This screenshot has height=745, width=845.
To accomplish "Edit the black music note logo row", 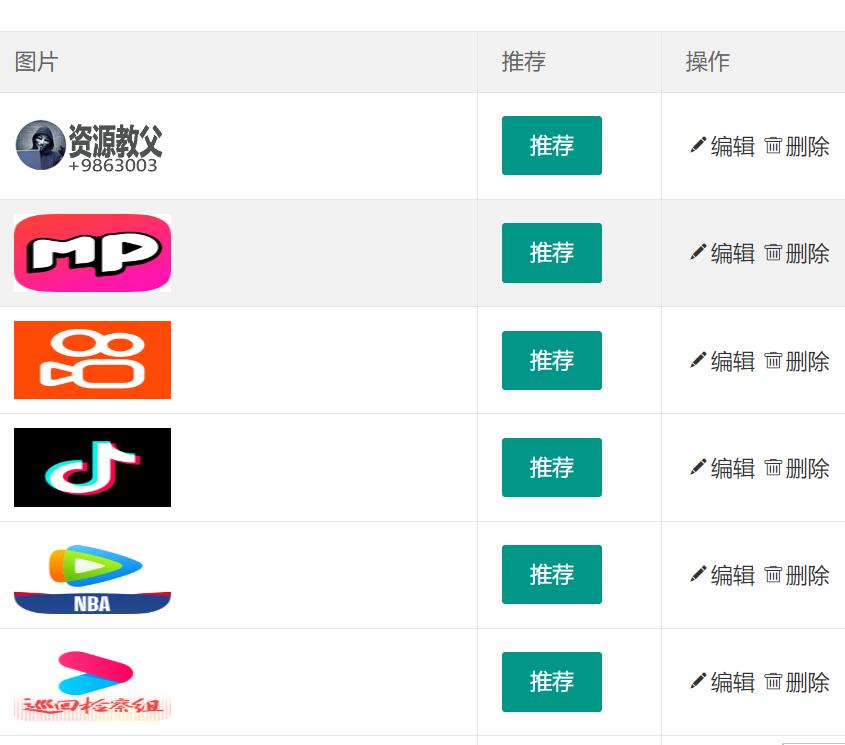I will (x=722, y=467).
